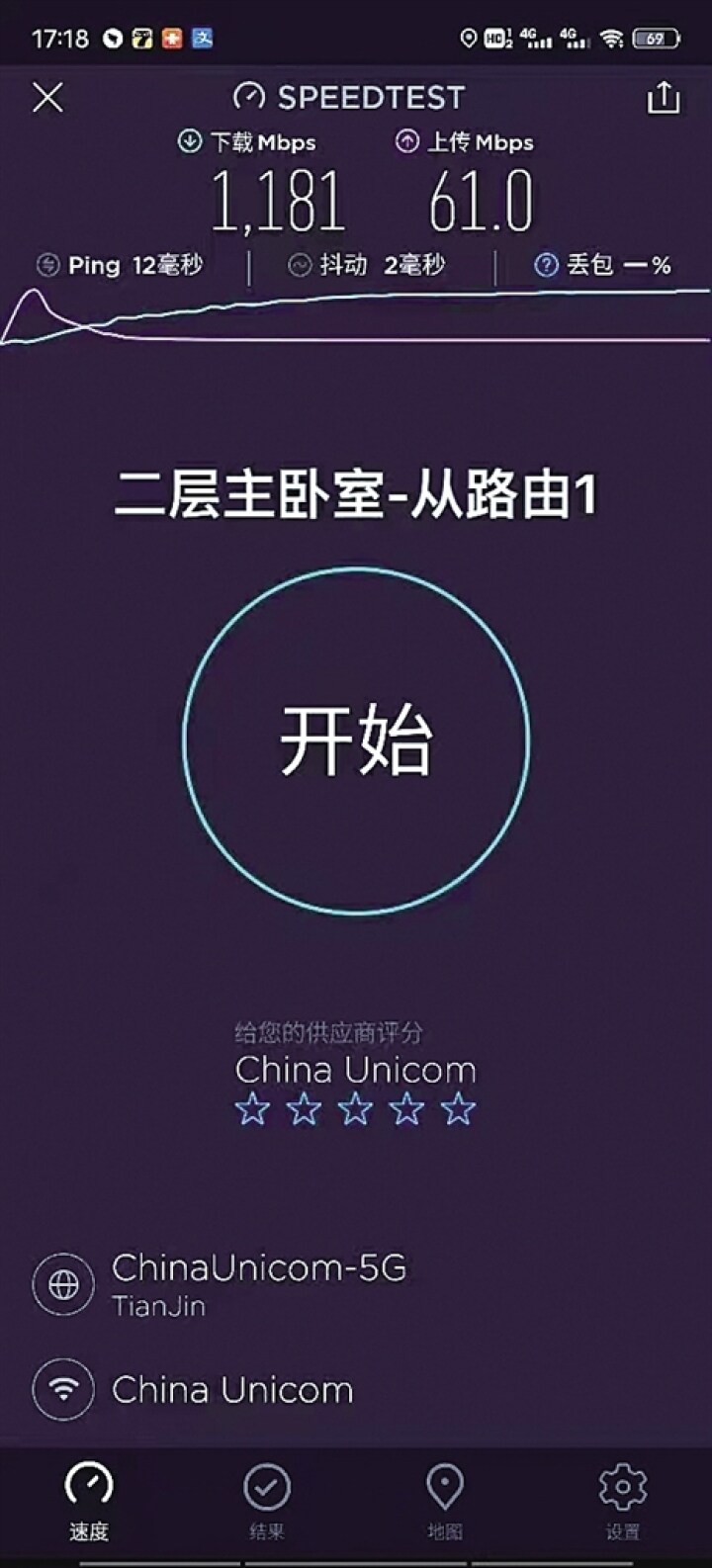Tap the 开始 button to start test

pyautogui.click(x=356, y=740)
